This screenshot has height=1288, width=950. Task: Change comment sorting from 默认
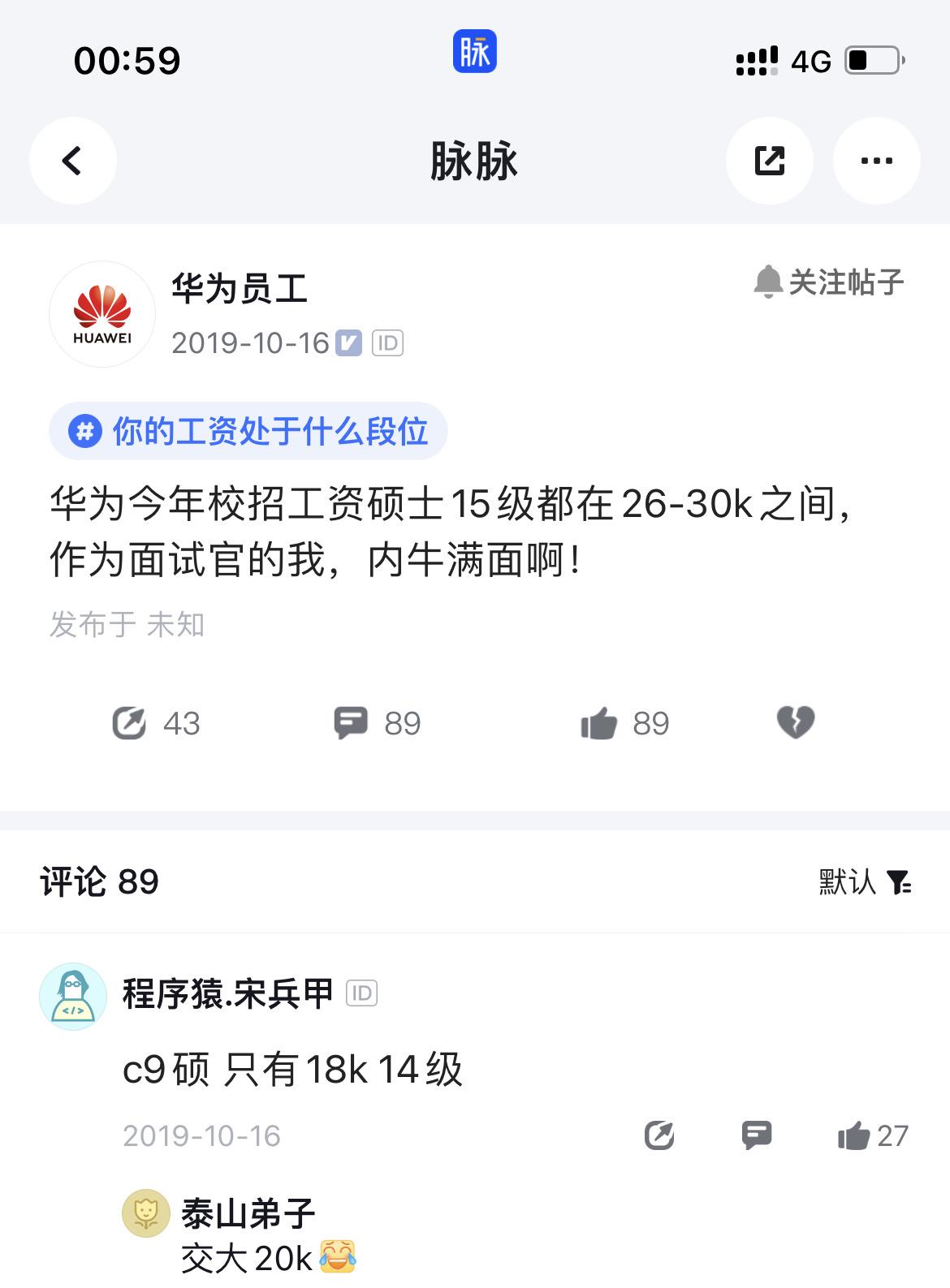865,881
